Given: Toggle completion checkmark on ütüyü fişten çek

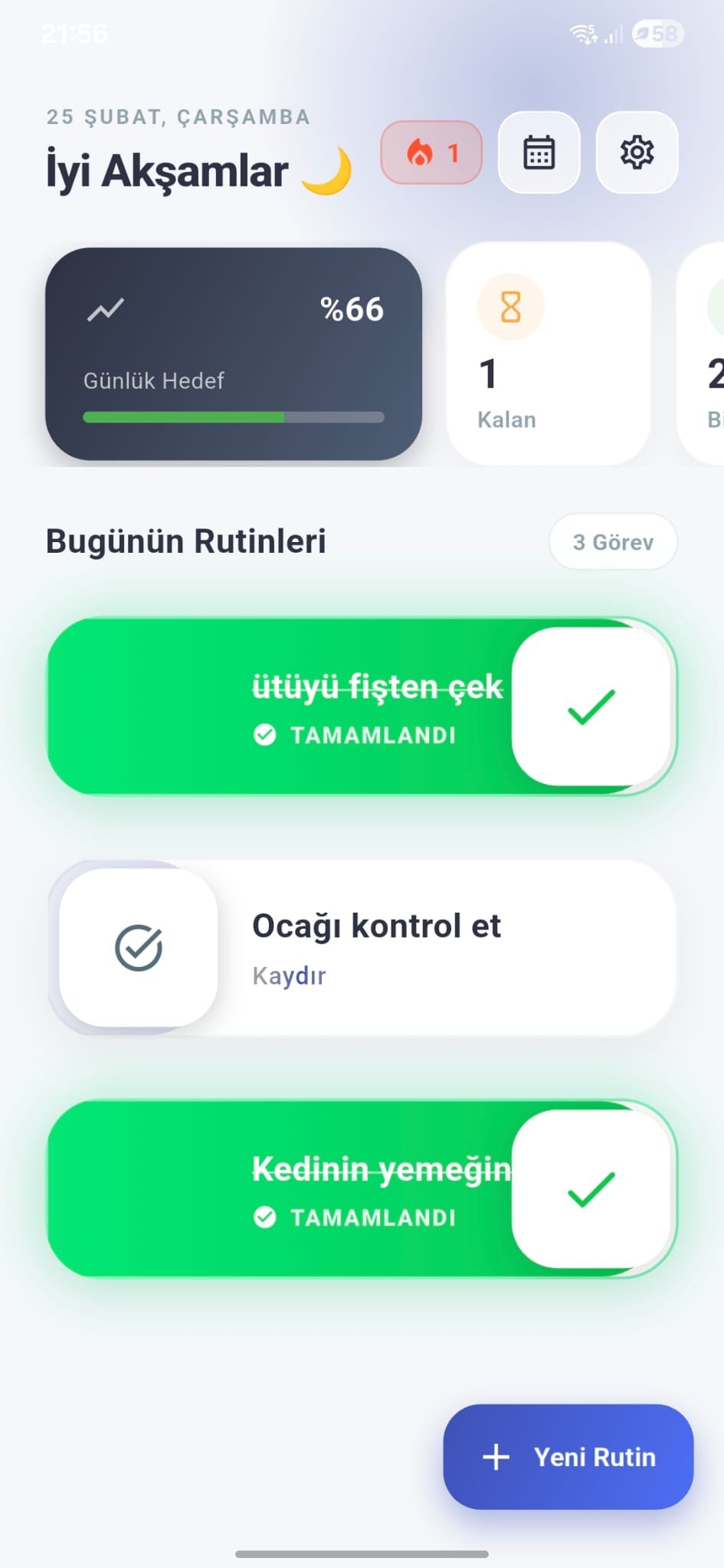Looking at the screenshot, I should point(591,706).
